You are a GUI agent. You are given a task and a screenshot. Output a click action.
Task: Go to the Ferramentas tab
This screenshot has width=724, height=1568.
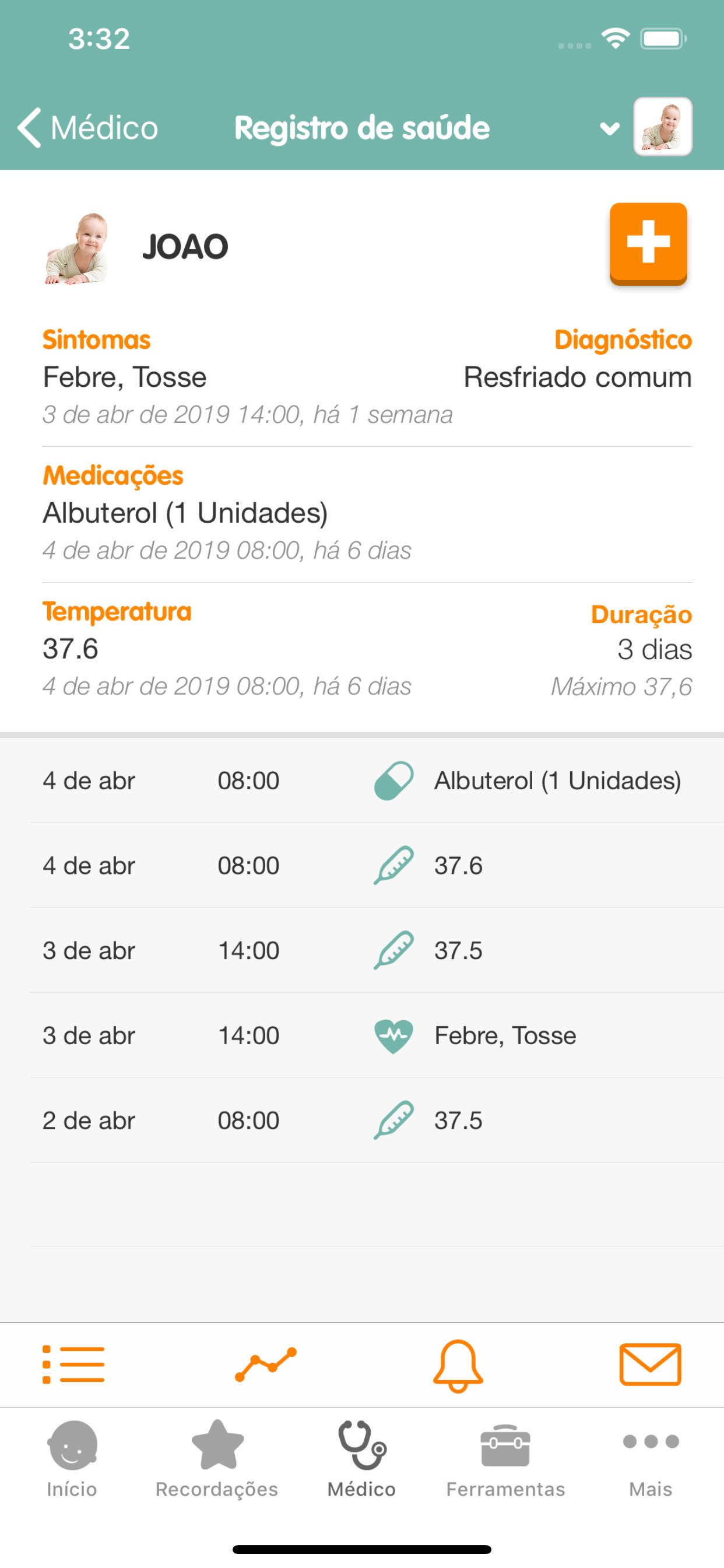505,1459
